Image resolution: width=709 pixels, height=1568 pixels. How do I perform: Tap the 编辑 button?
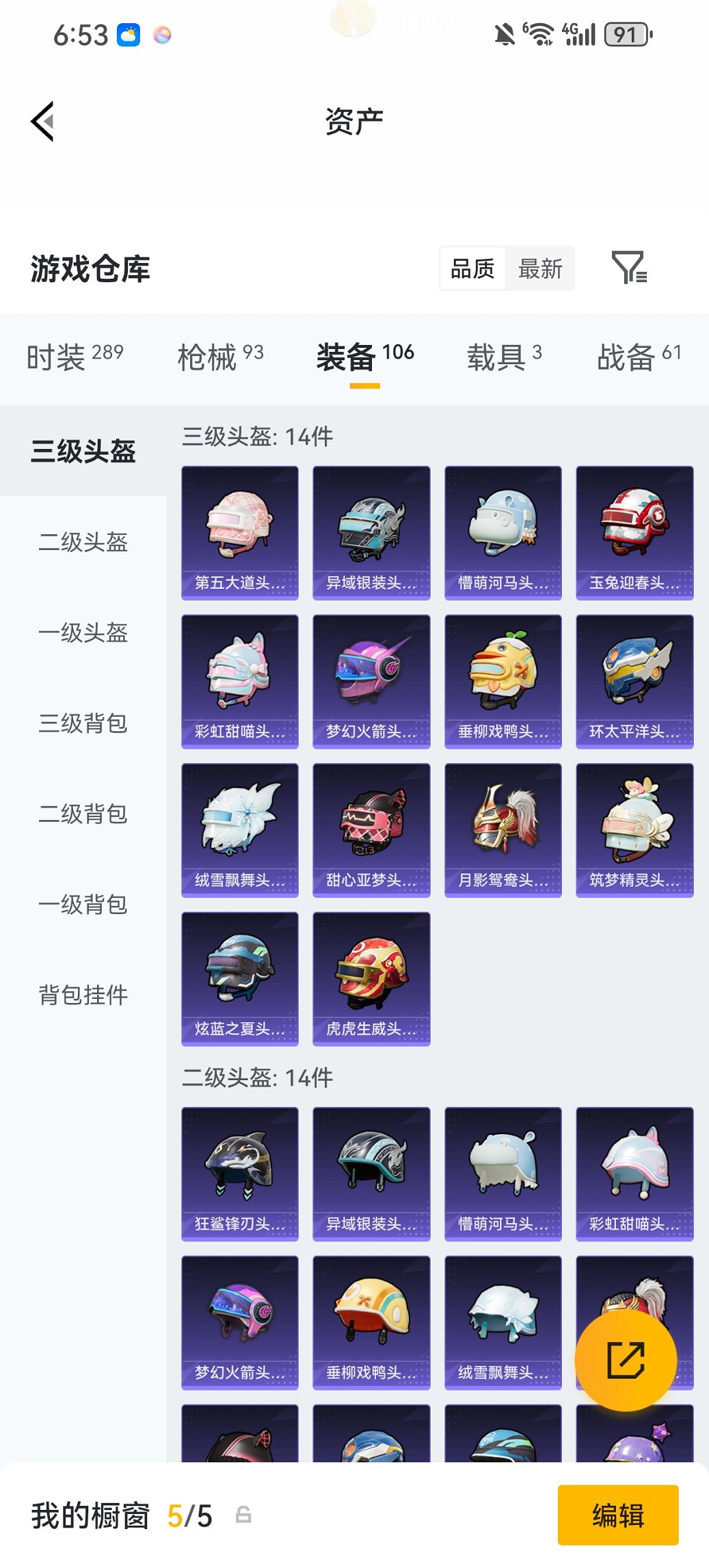click(617, 1514)
